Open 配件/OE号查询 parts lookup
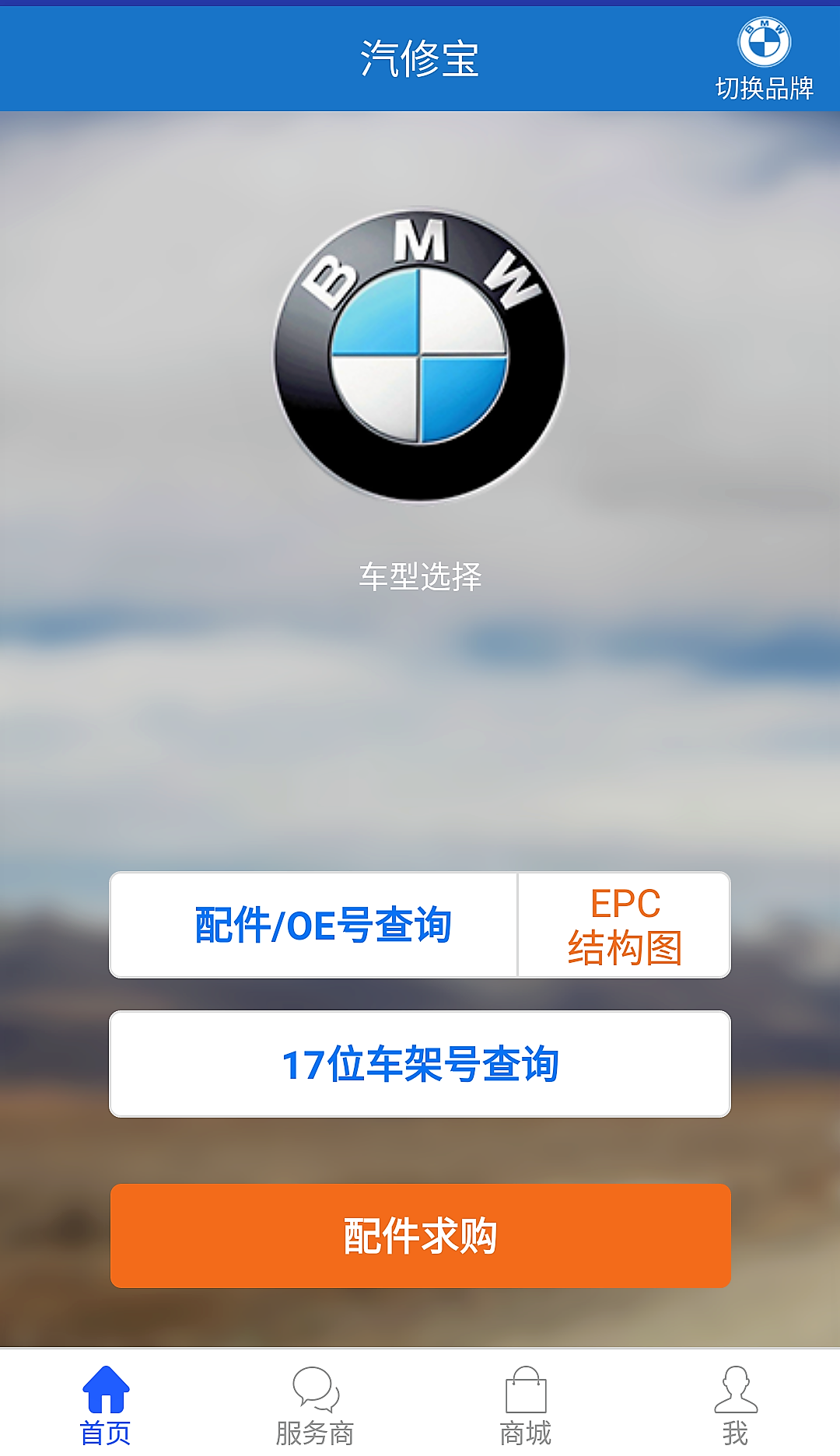 pos(314,926)
